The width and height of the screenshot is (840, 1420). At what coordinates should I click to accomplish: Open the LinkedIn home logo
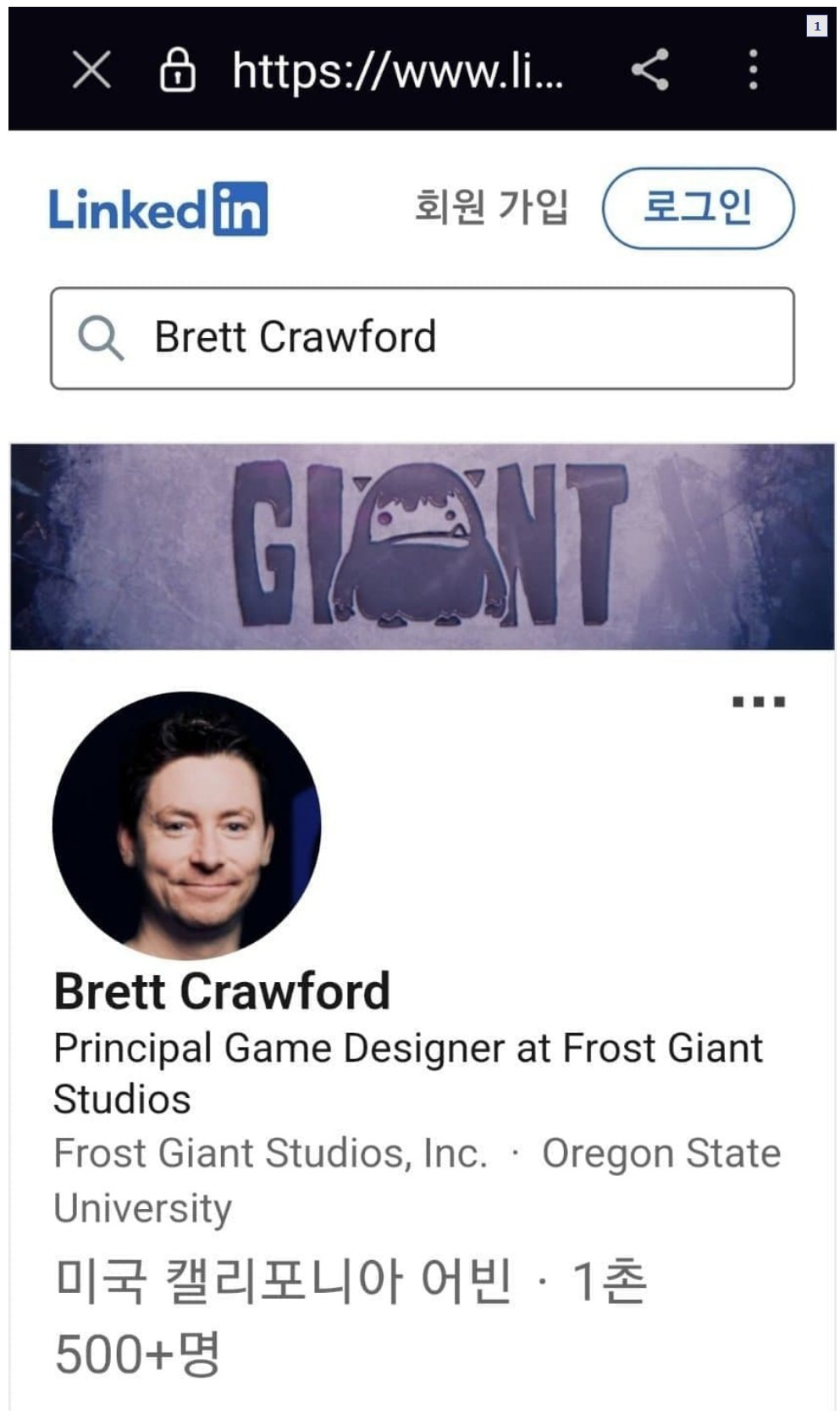158,208
